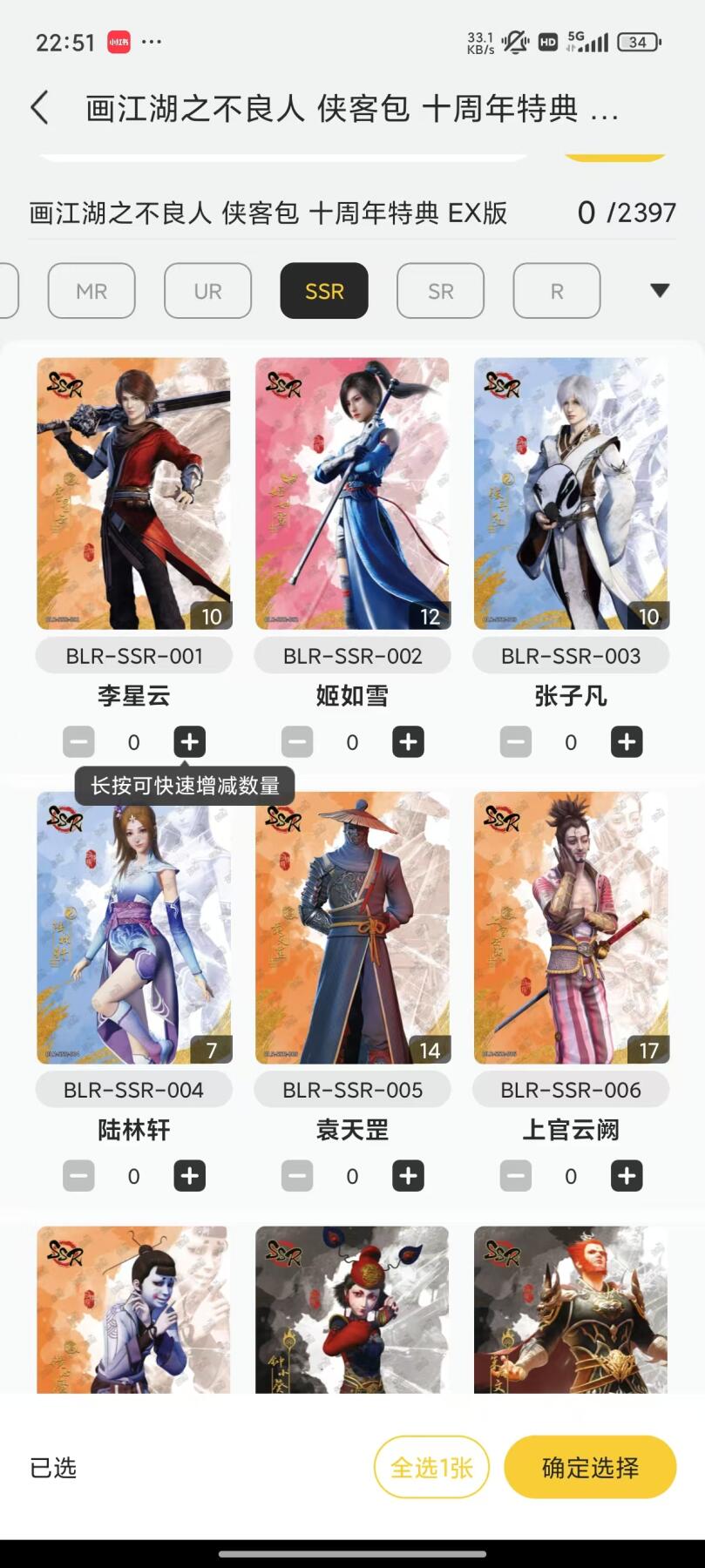705x1568 pixels.
Task: Go back using the top-left arrow
Action: click(39, 108)
